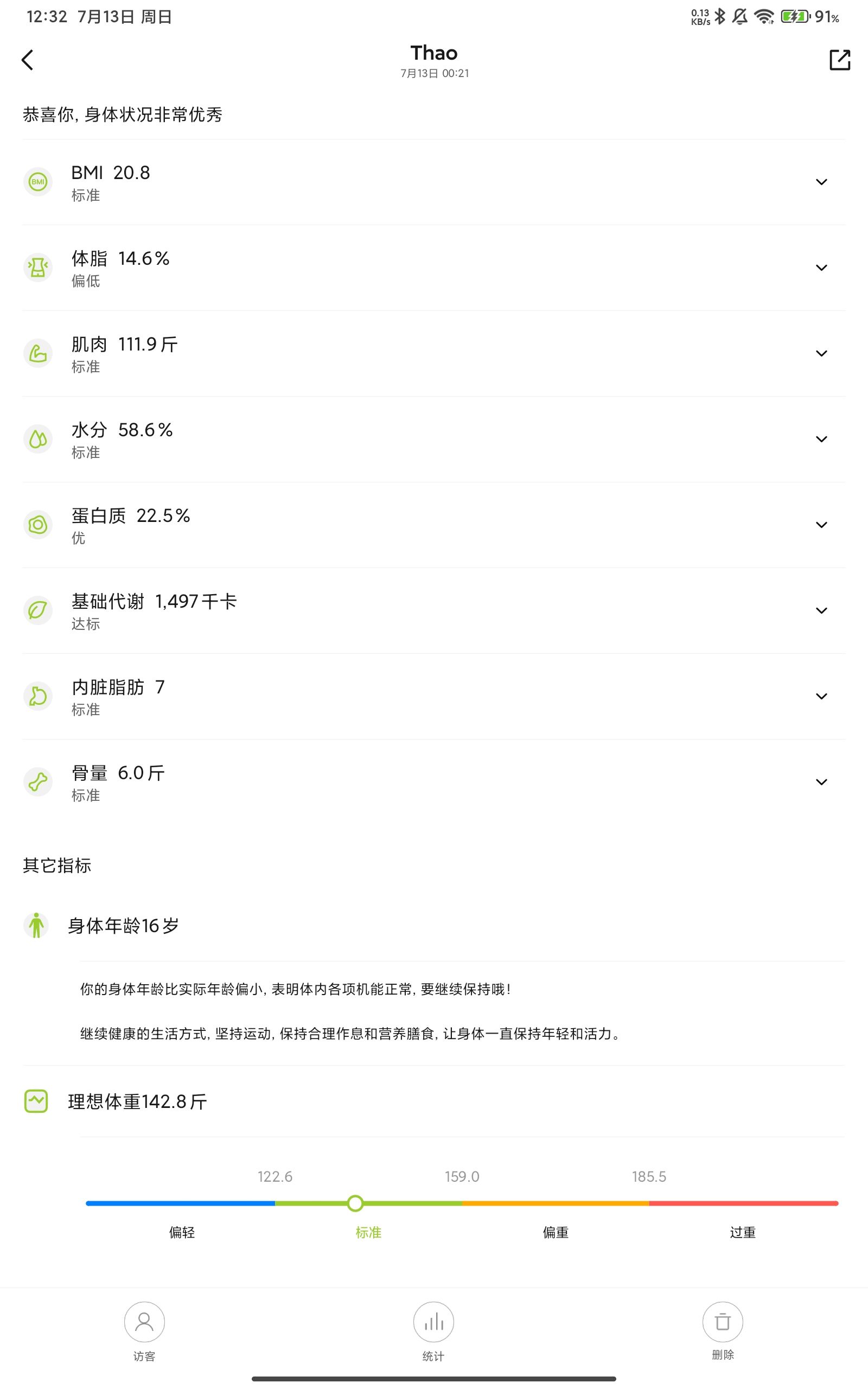Expand the 肌肉 111.9斤 row
The width and height of the screenshot is (868, 1389).
(433, 353)
